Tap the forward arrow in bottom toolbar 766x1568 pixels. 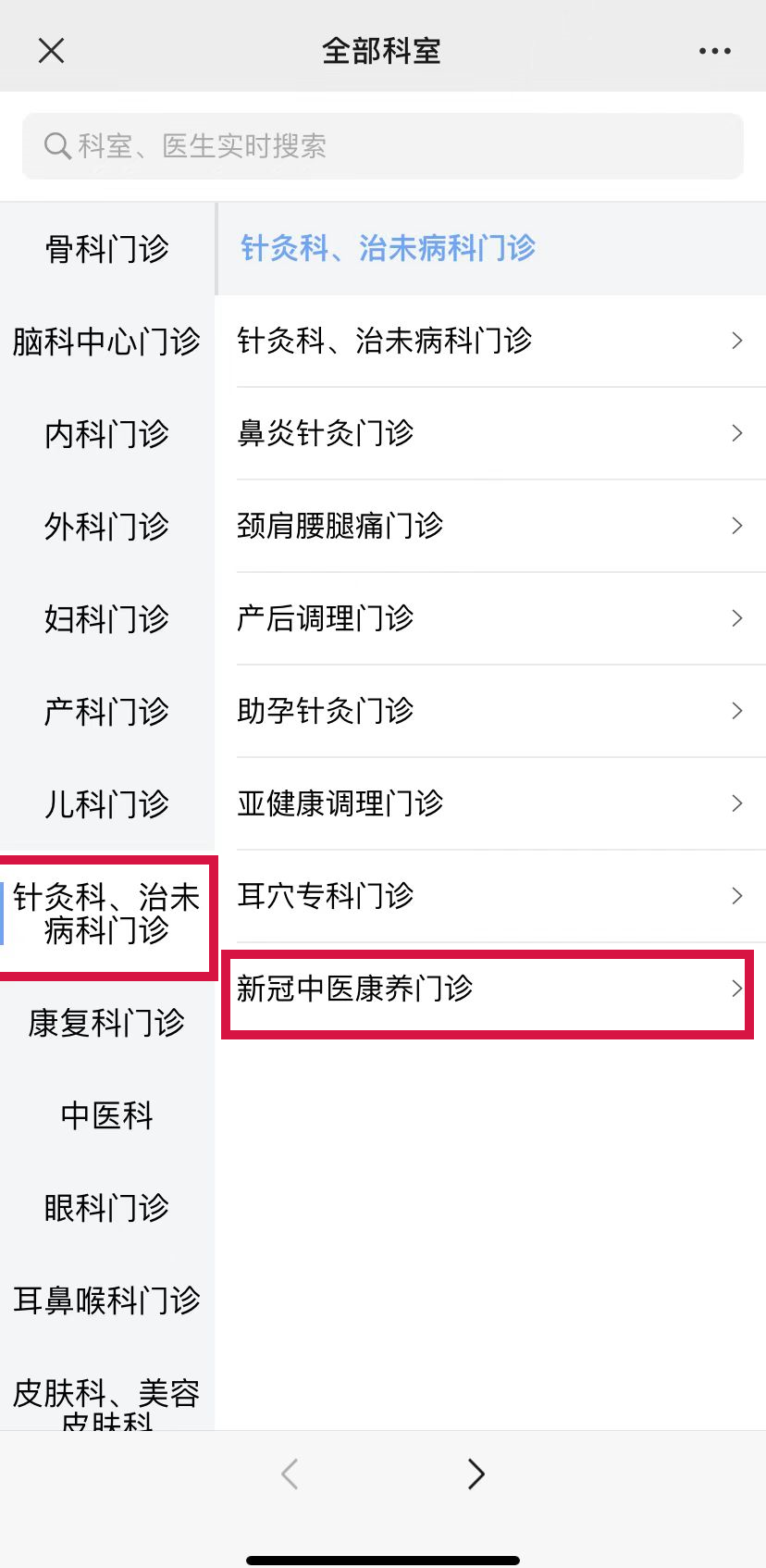(x=476, y=1474)
